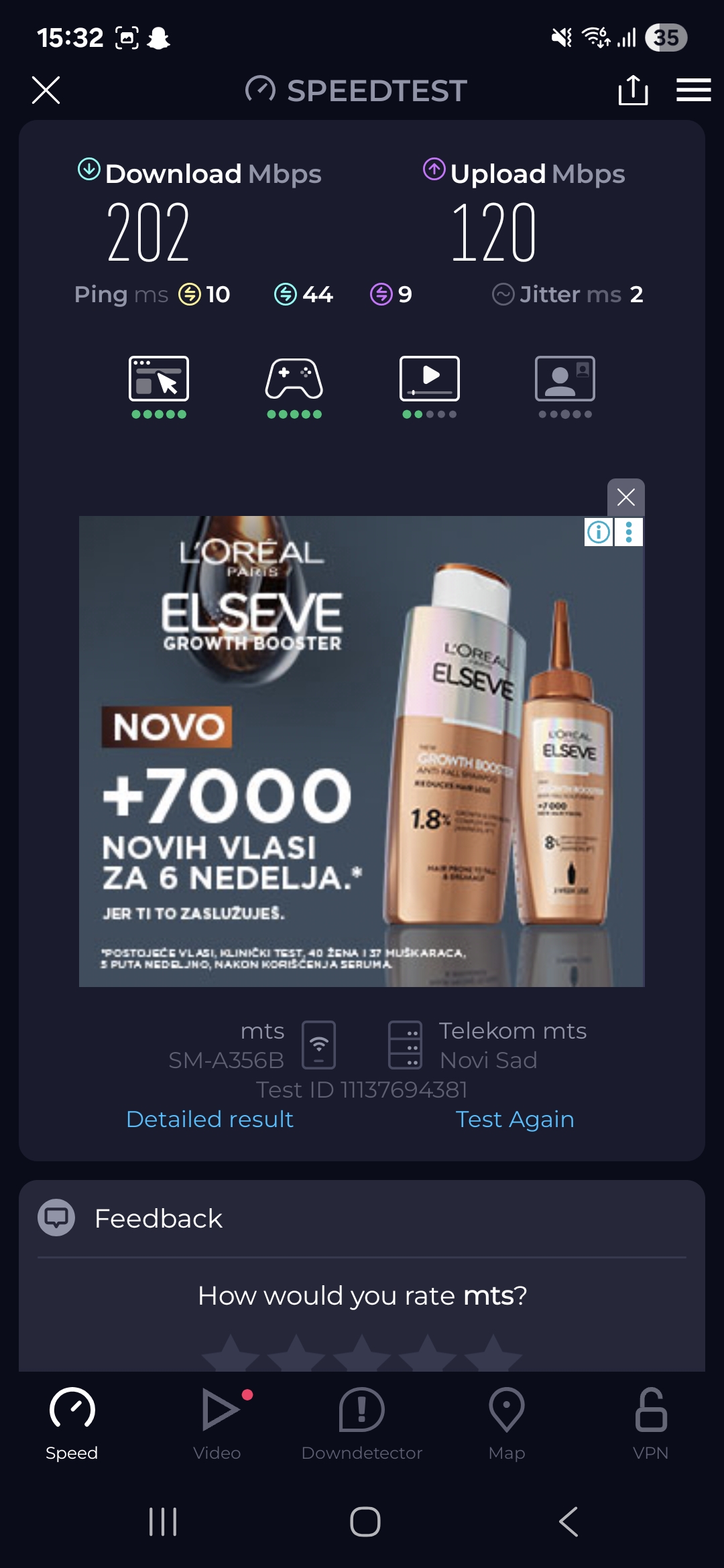The image size is (724, 1568).
Task: Open the video chat quality icon
Action: [x=565, y=379]
